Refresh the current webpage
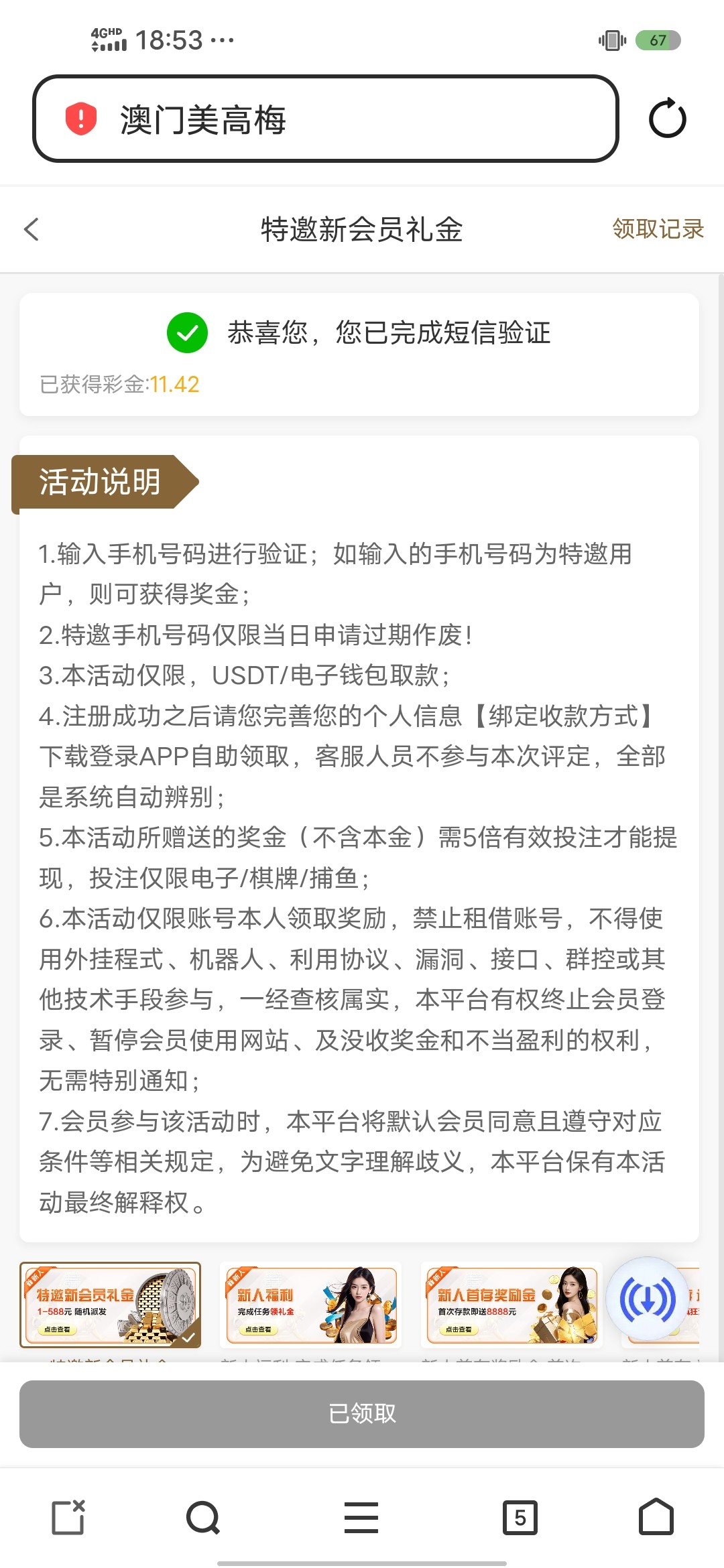Screen dimensions: 724x1568 tap(668, 117)
